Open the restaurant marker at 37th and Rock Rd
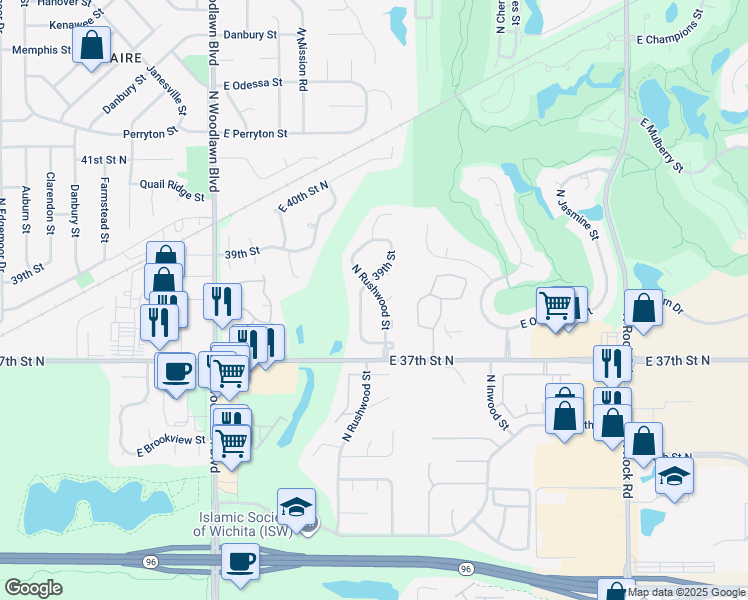 [613, 364]
